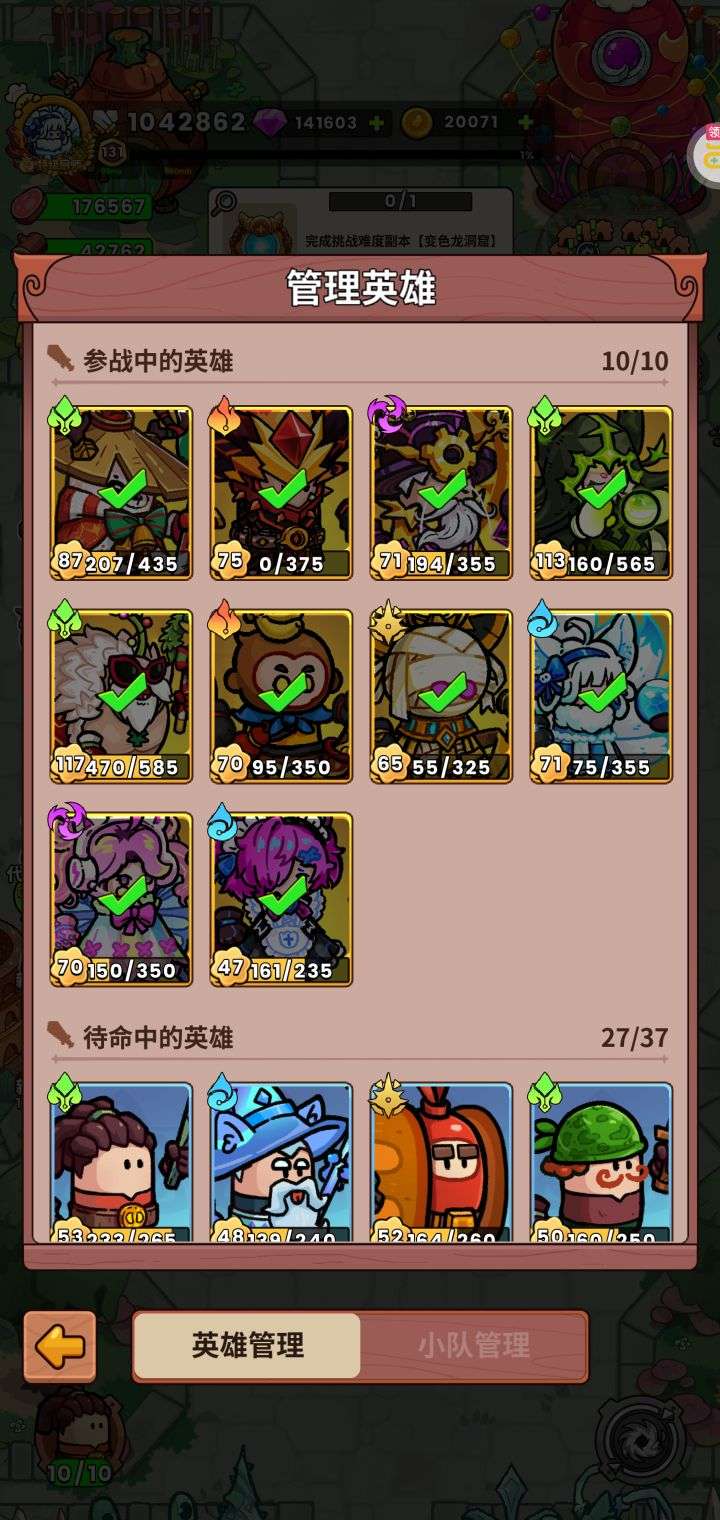This screenshot has width=720, height=1520.
Task: Select active hero card with 207/435
Action: coord(121,492)
